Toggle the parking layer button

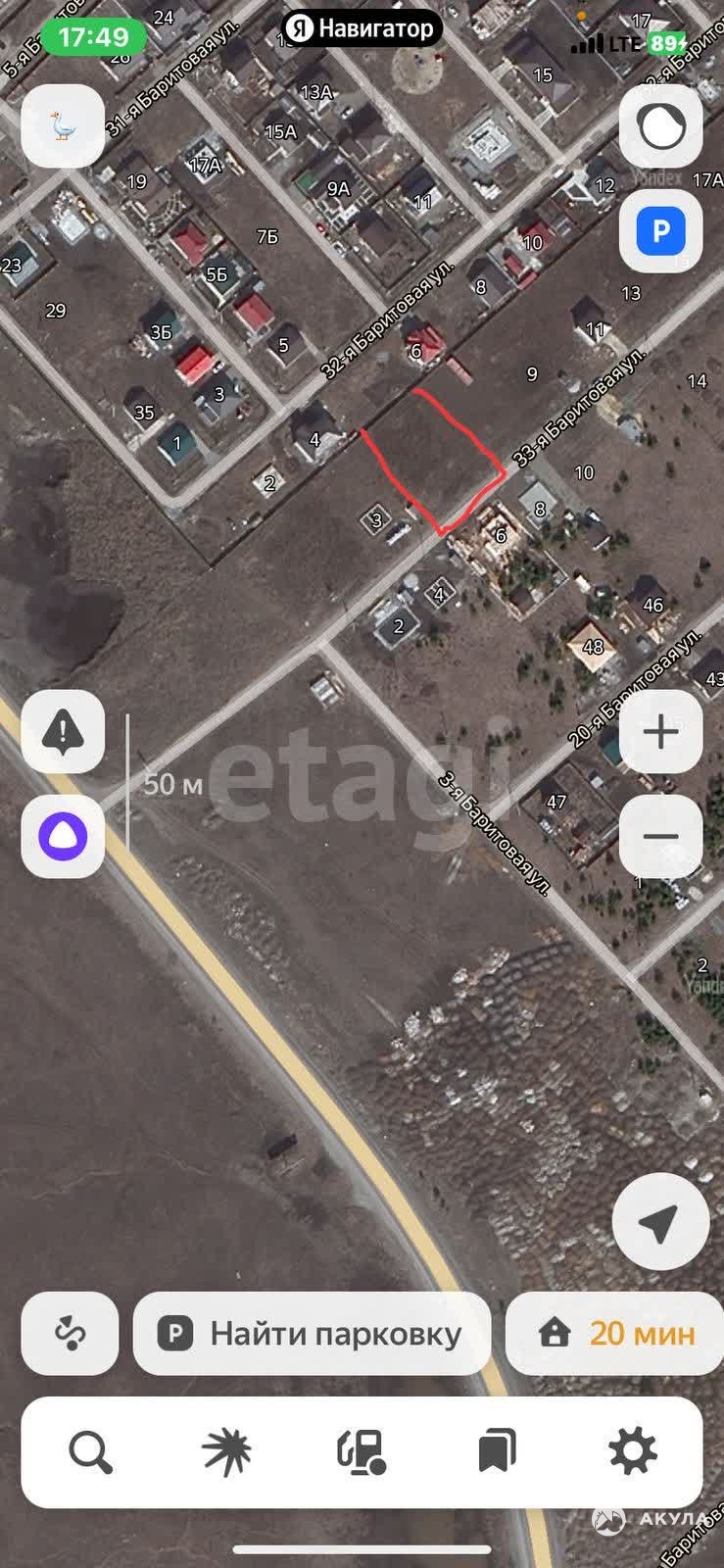pyautogui.click(x=661, y=231)
